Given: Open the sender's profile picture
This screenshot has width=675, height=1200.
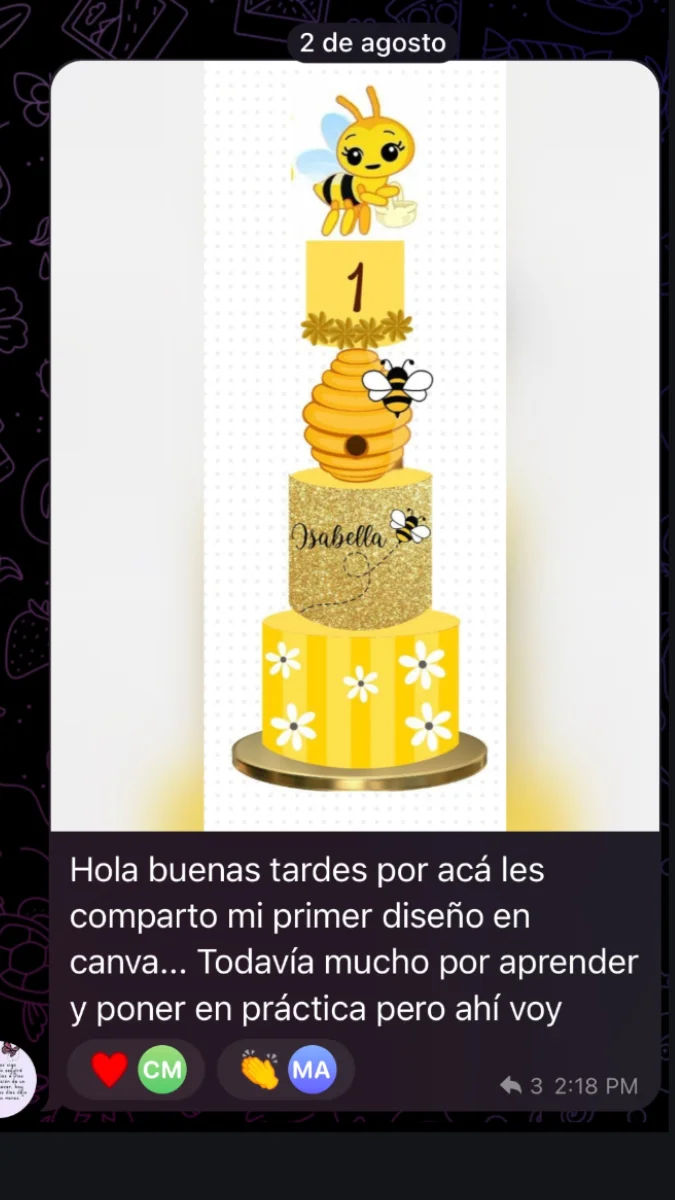Looking at the screenshot, I should (x=17, y=1078).
